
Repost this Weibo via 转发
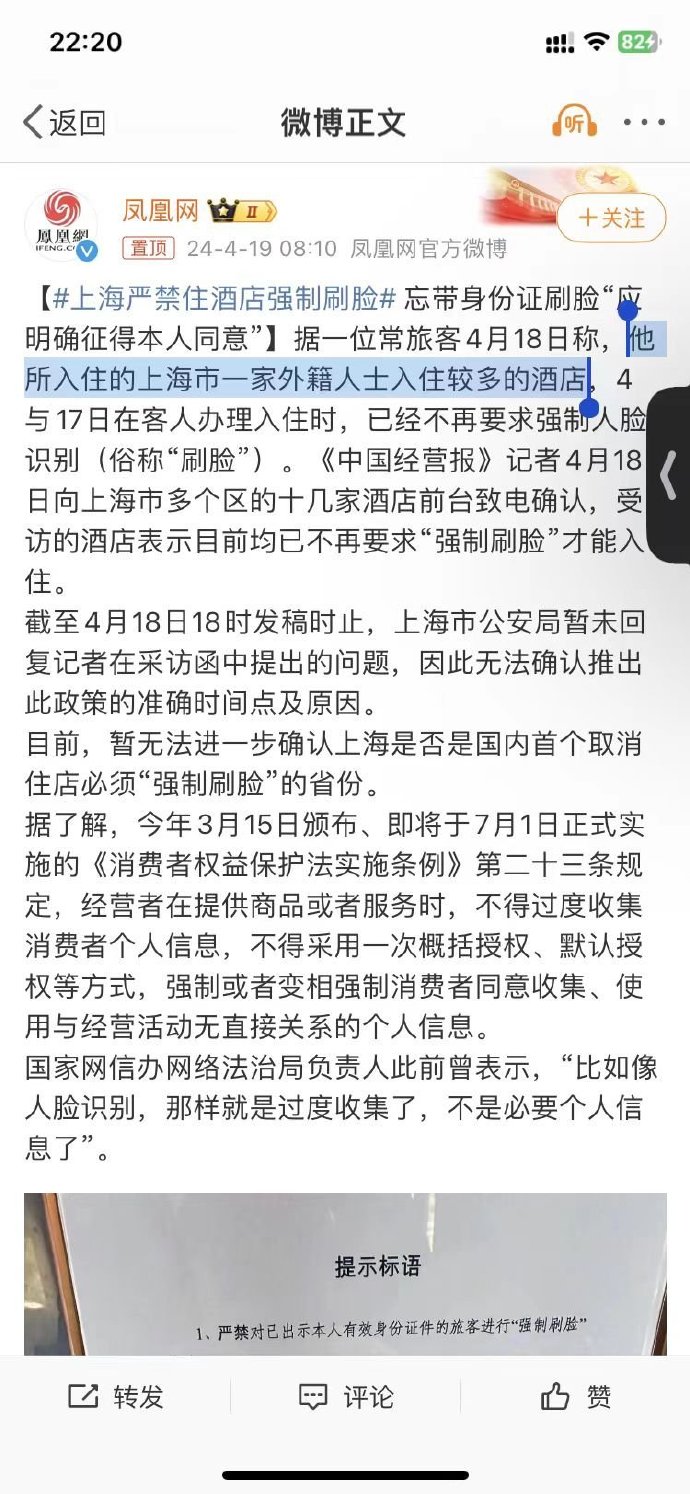coord(116,1397)
